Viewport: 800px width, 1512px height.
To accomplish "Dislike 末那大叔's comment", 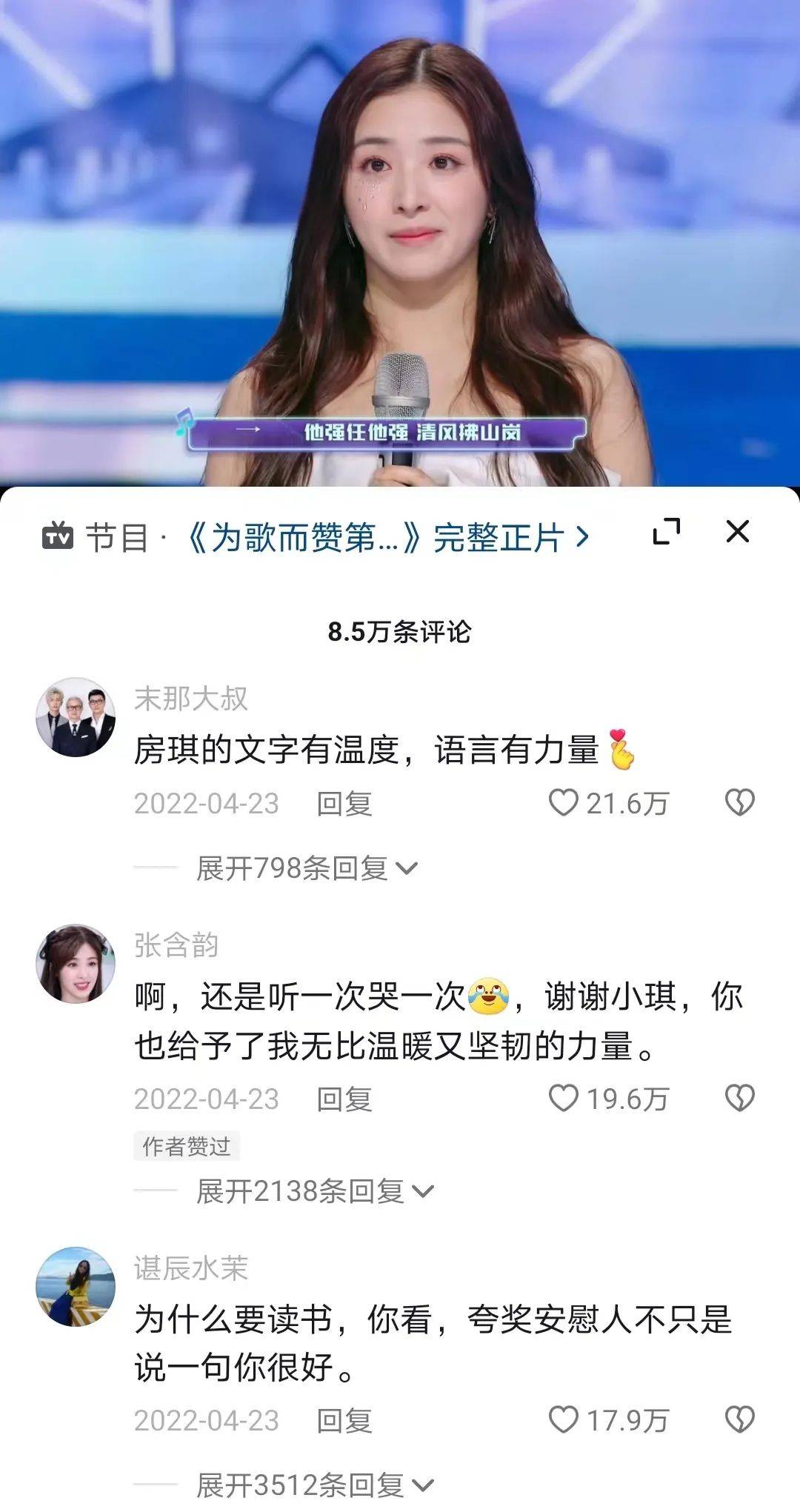I will (x=739, y=802).
